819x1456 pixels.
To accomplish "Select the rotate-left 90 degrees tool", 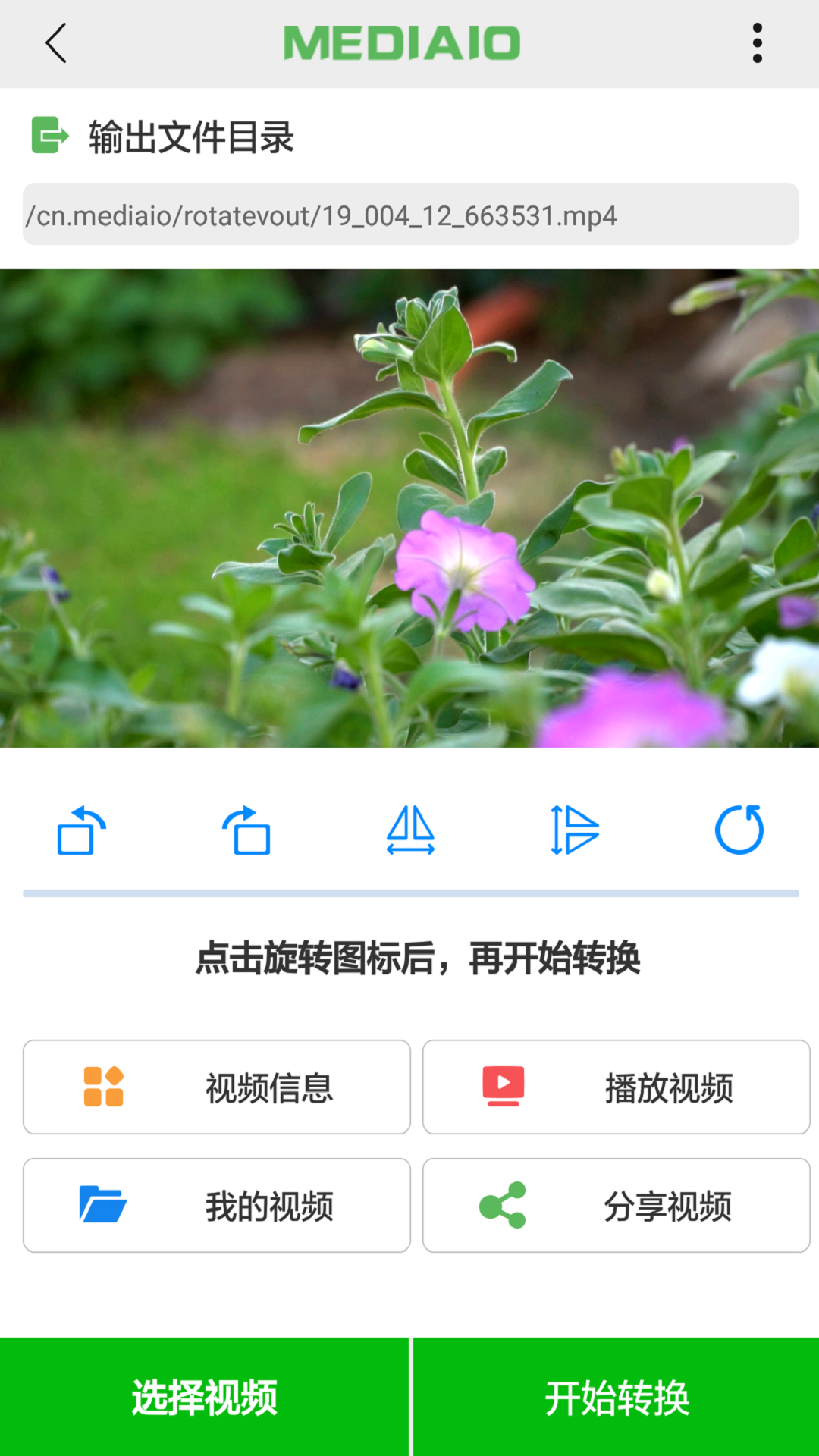I will point(80,830).
